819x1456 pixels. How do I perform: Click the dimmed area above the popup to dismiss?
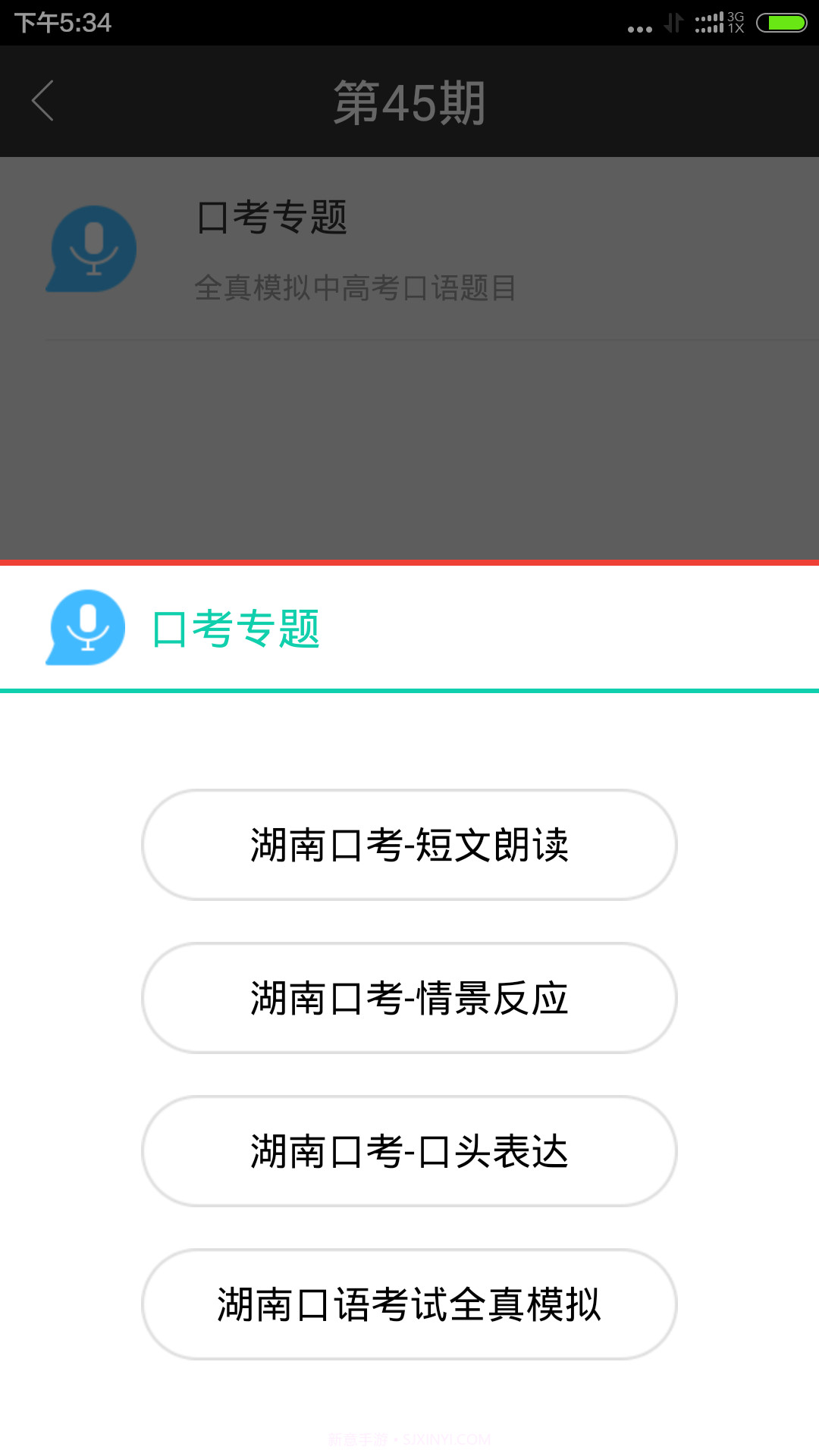[409, 440]
